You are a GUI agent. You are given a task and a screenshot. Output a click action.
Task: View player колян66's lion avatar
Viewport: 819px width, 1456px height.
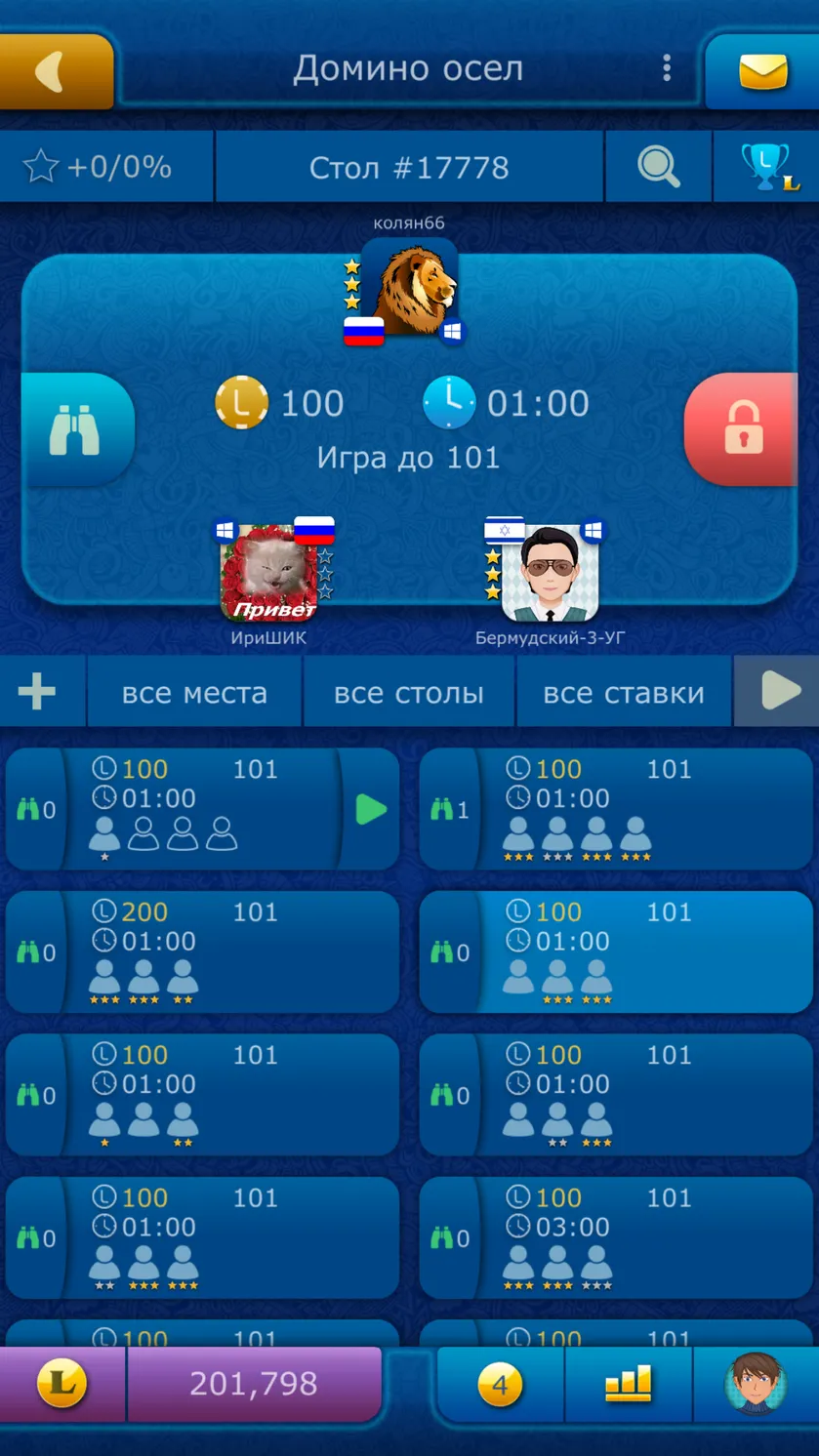pos(410,288)
